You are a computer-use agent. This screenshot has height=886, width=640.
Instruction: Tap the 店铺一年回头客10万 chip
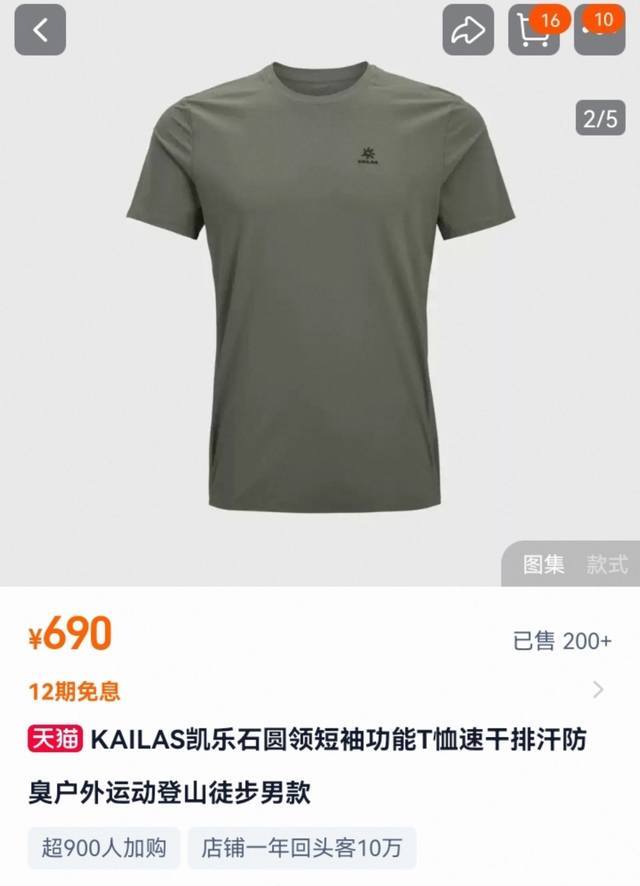(x=302, y=848)
